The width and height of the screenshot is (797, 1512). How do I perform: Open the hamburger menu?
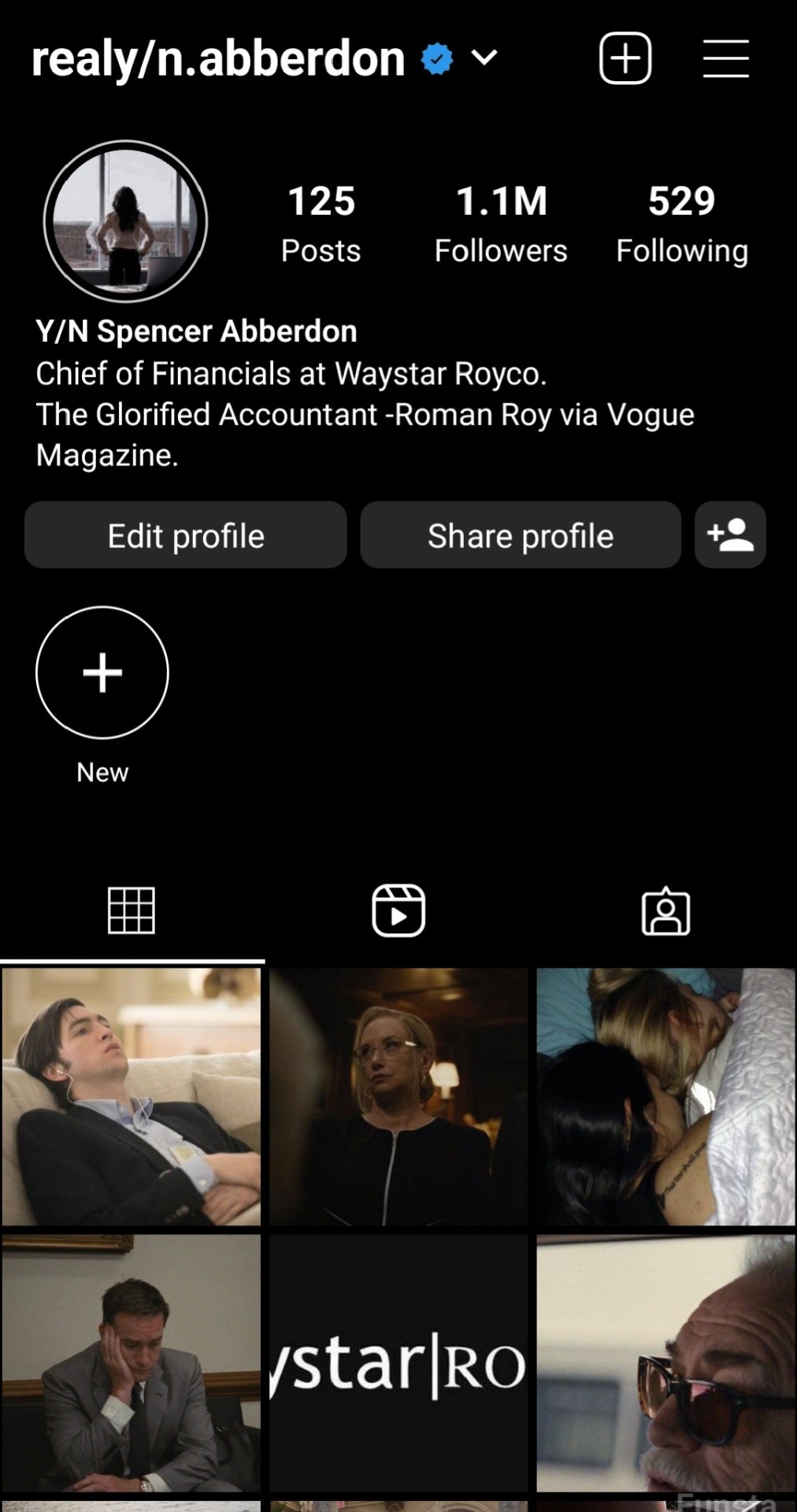(725, 58)
